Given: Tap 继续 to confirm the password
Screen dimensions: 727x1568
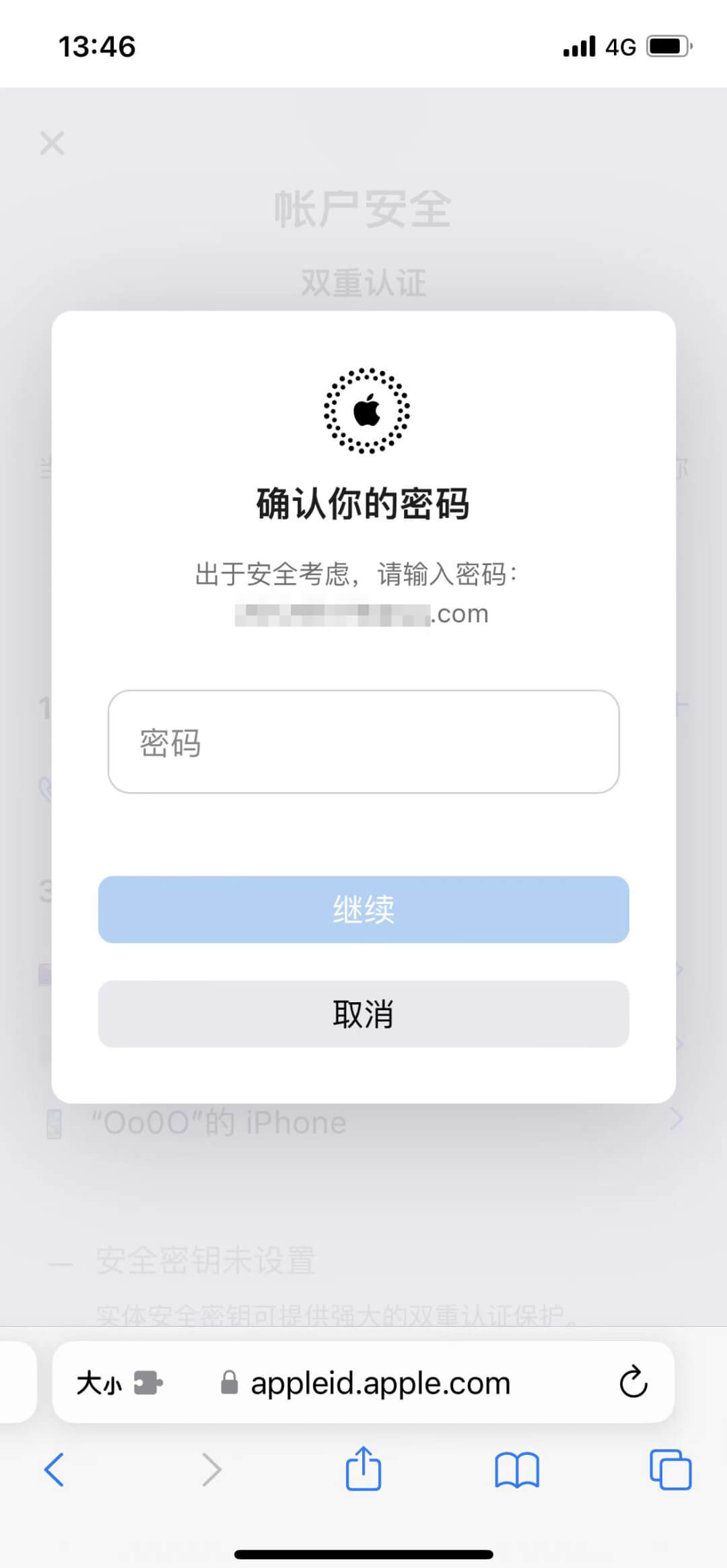Looking at the screenshot, I should [x=363, y=910].
